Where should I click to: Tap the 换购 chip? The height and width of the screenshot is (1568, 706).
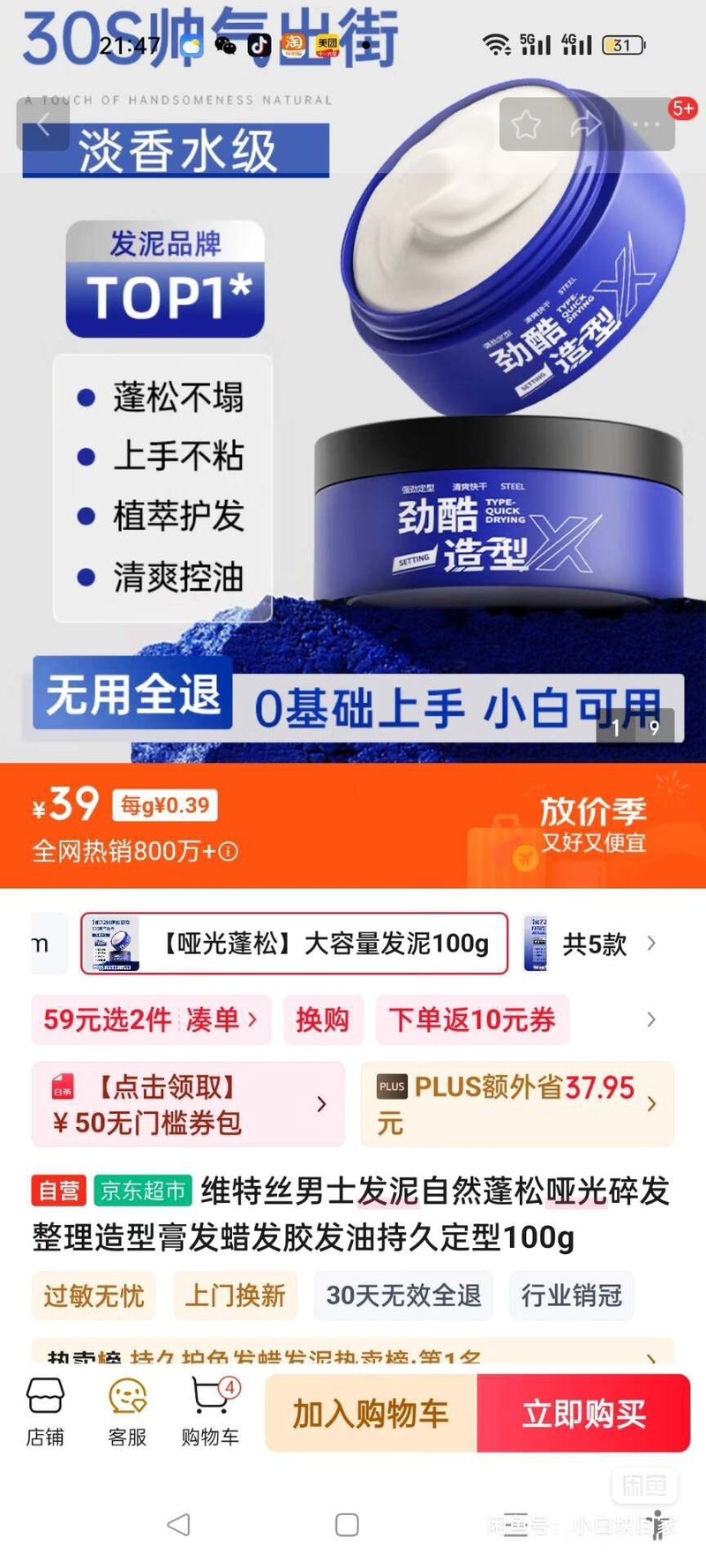coord(322,1019)
